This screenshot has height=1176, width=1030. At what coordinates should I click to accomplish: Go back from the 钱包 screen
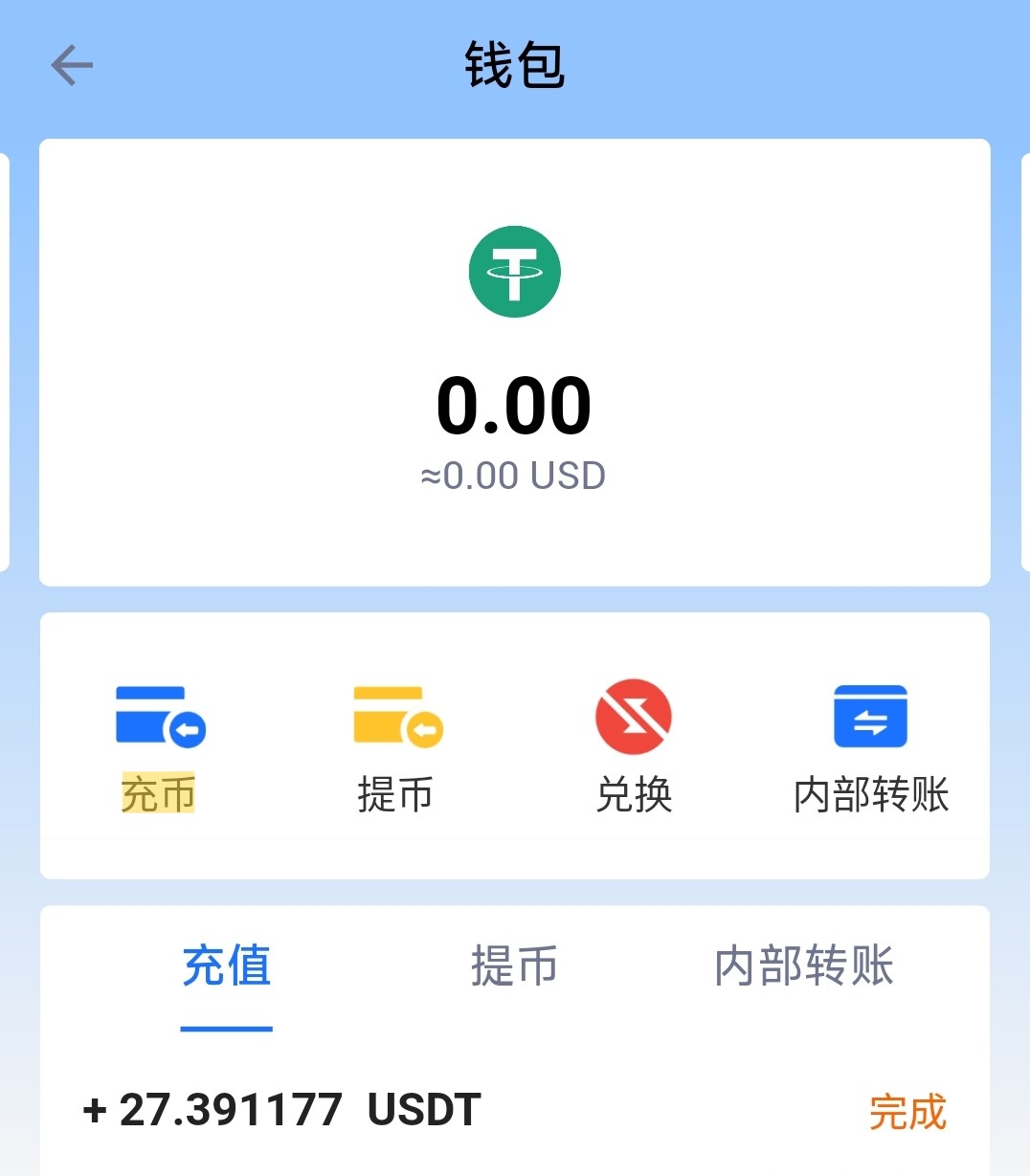coord(72,66)
